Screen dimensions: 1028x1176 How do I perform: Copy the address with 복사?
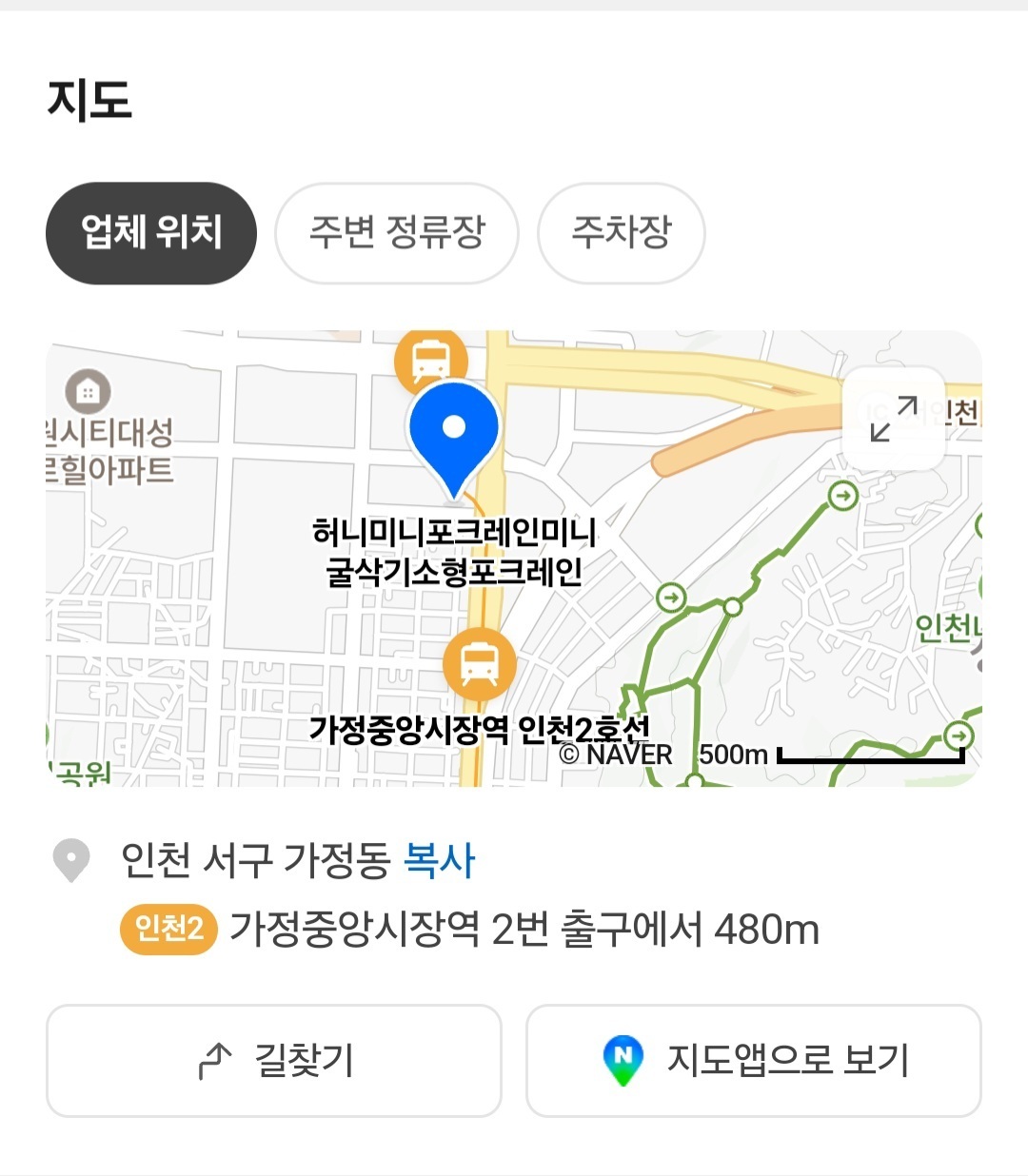[x=439, y=860]
